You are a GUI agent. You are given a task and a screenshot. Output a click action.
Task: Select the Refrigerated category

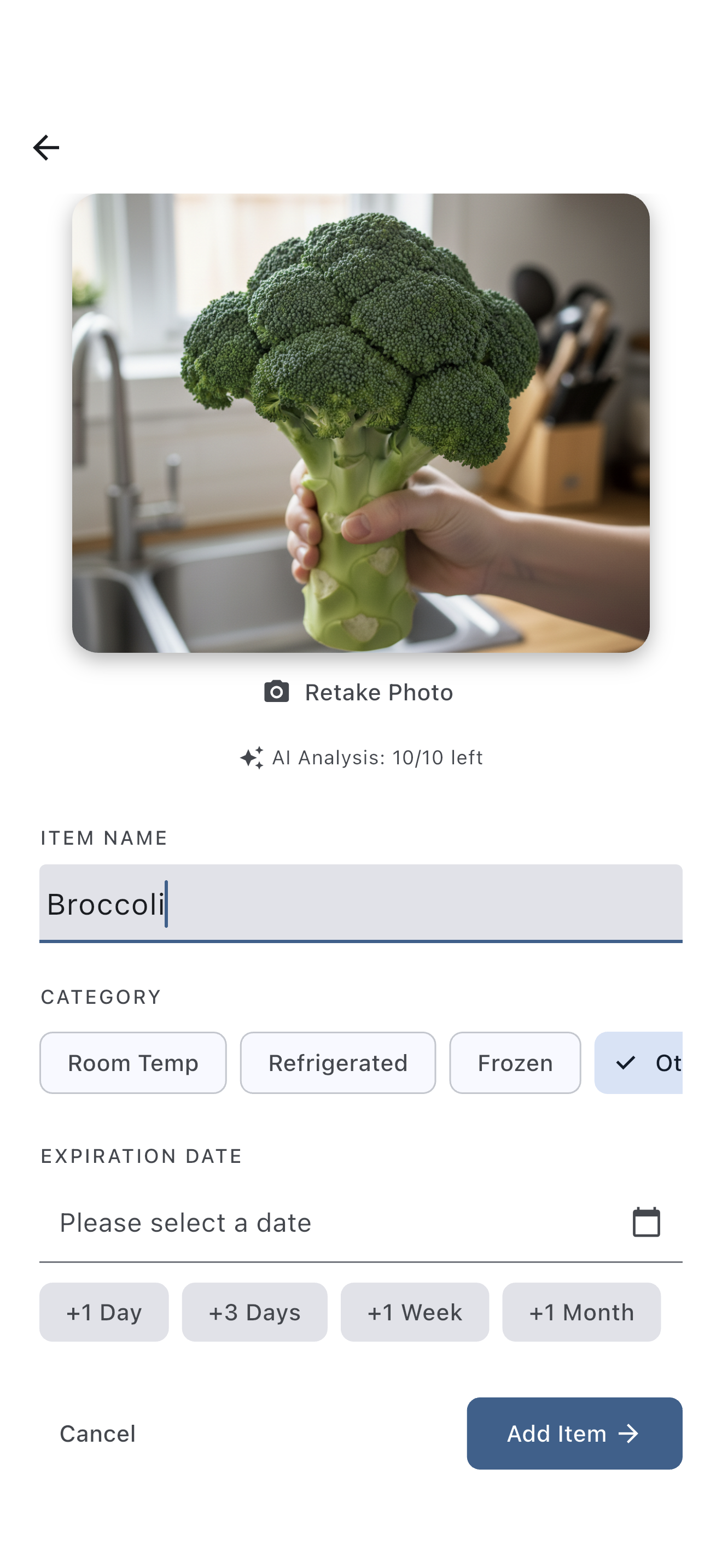338,1063
